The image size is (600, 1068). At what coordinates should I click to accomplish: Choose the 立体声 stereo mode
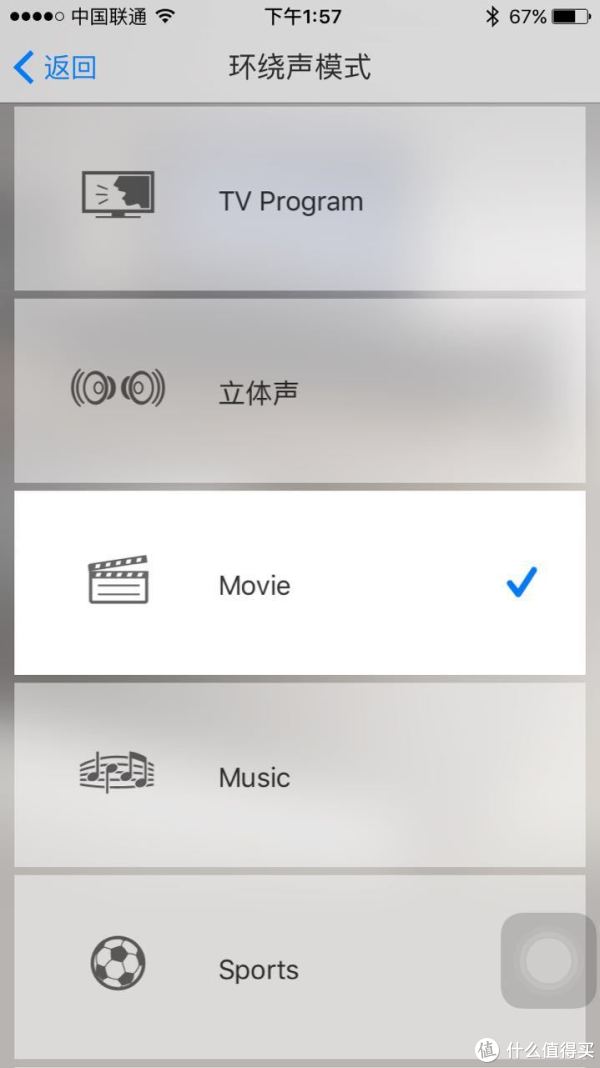tap(300, 391)
